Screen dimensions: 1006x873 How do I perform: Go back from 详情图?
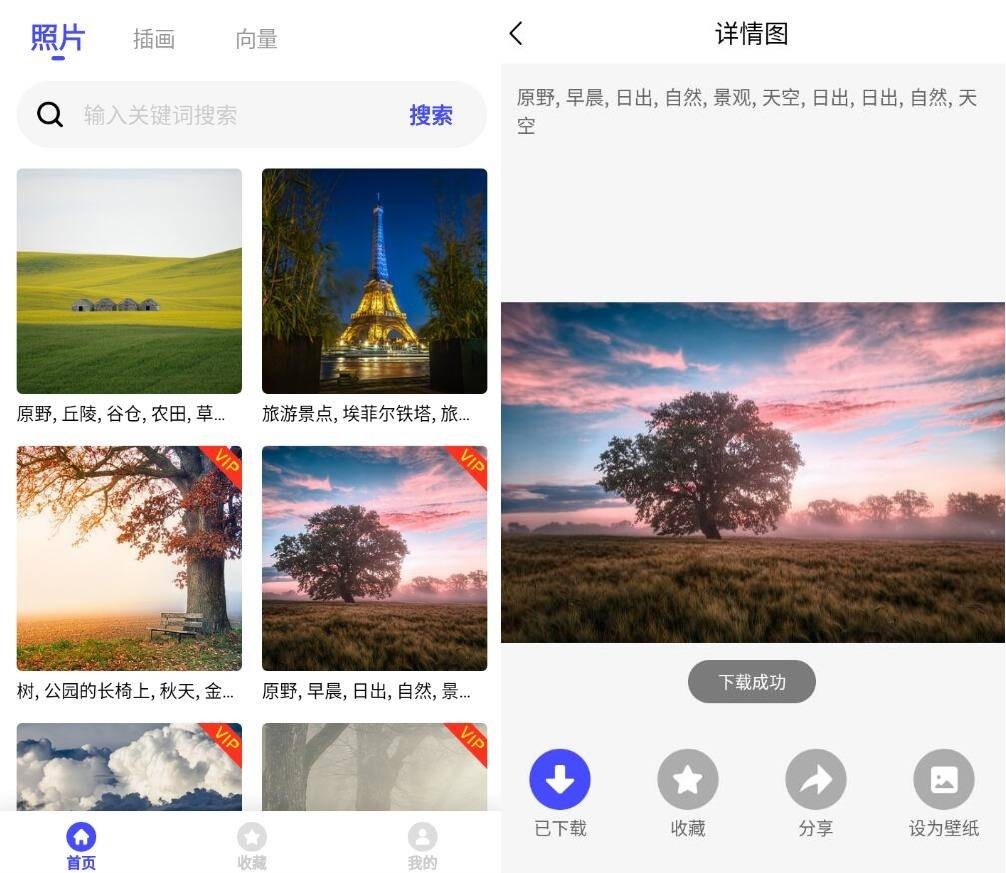tap(516, 34)
